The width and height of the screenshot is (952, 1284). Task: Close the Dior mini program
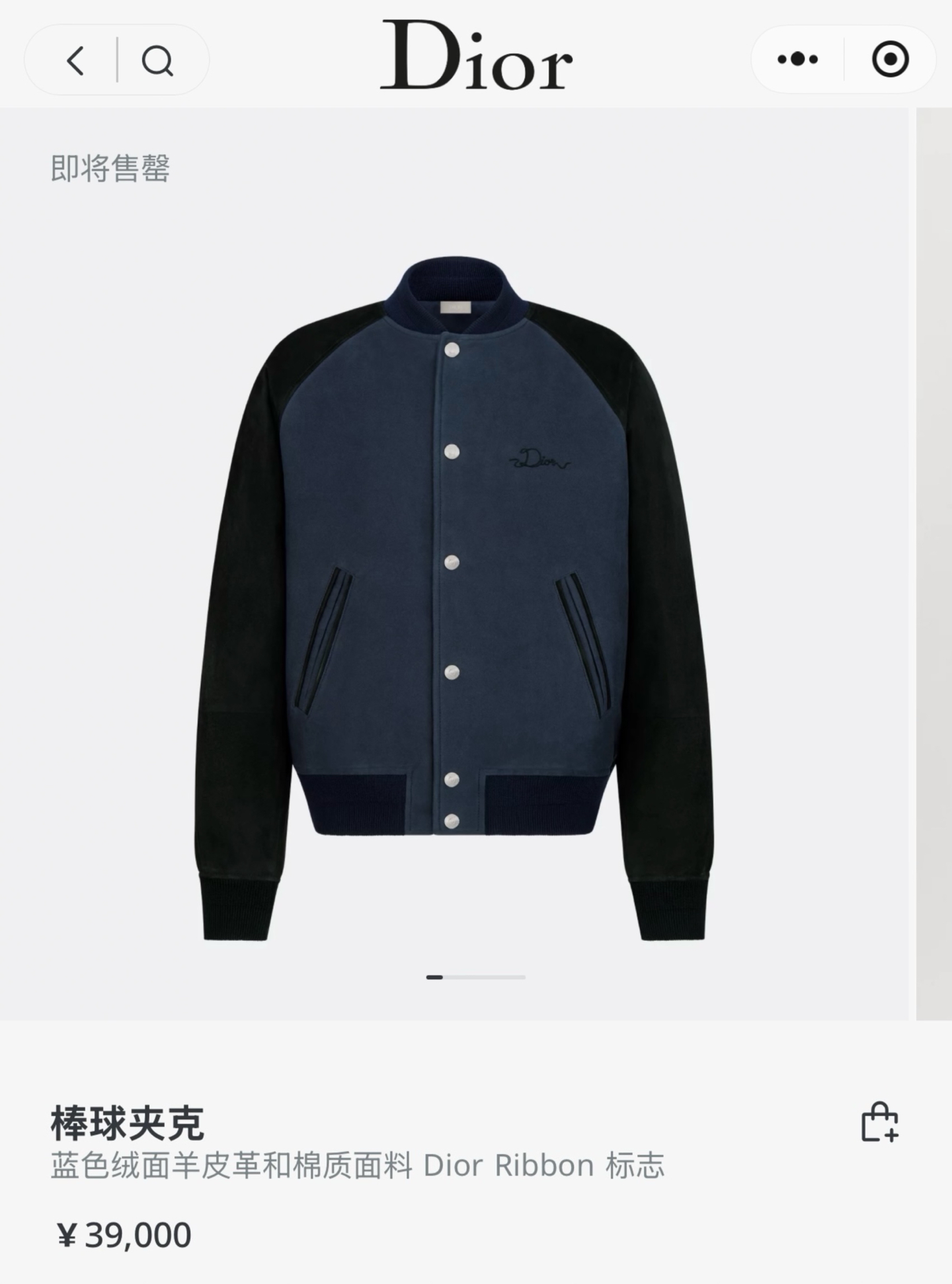pyautogui.click(x=890, y=60)
